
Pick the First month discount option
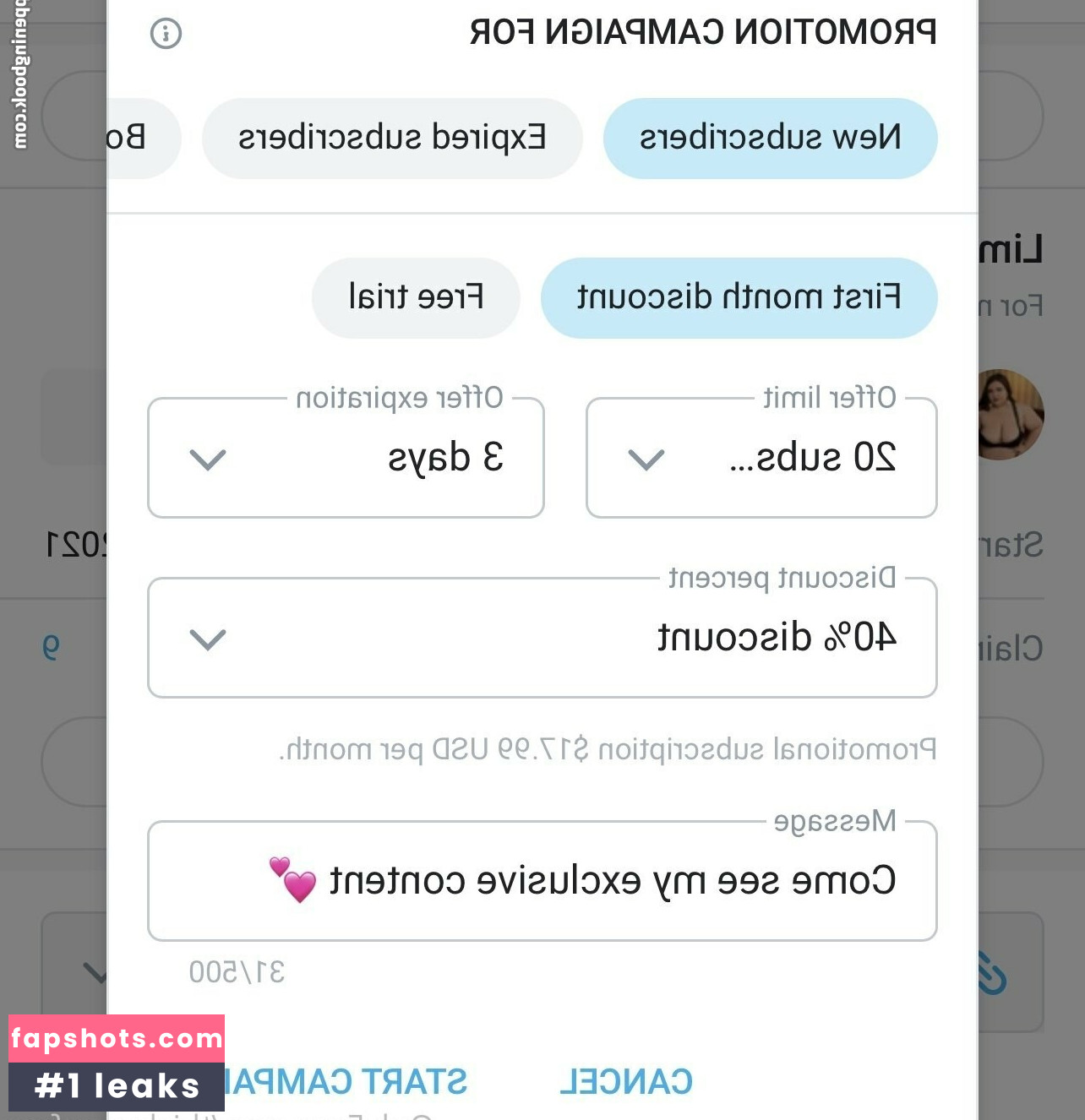coord(739,298)
